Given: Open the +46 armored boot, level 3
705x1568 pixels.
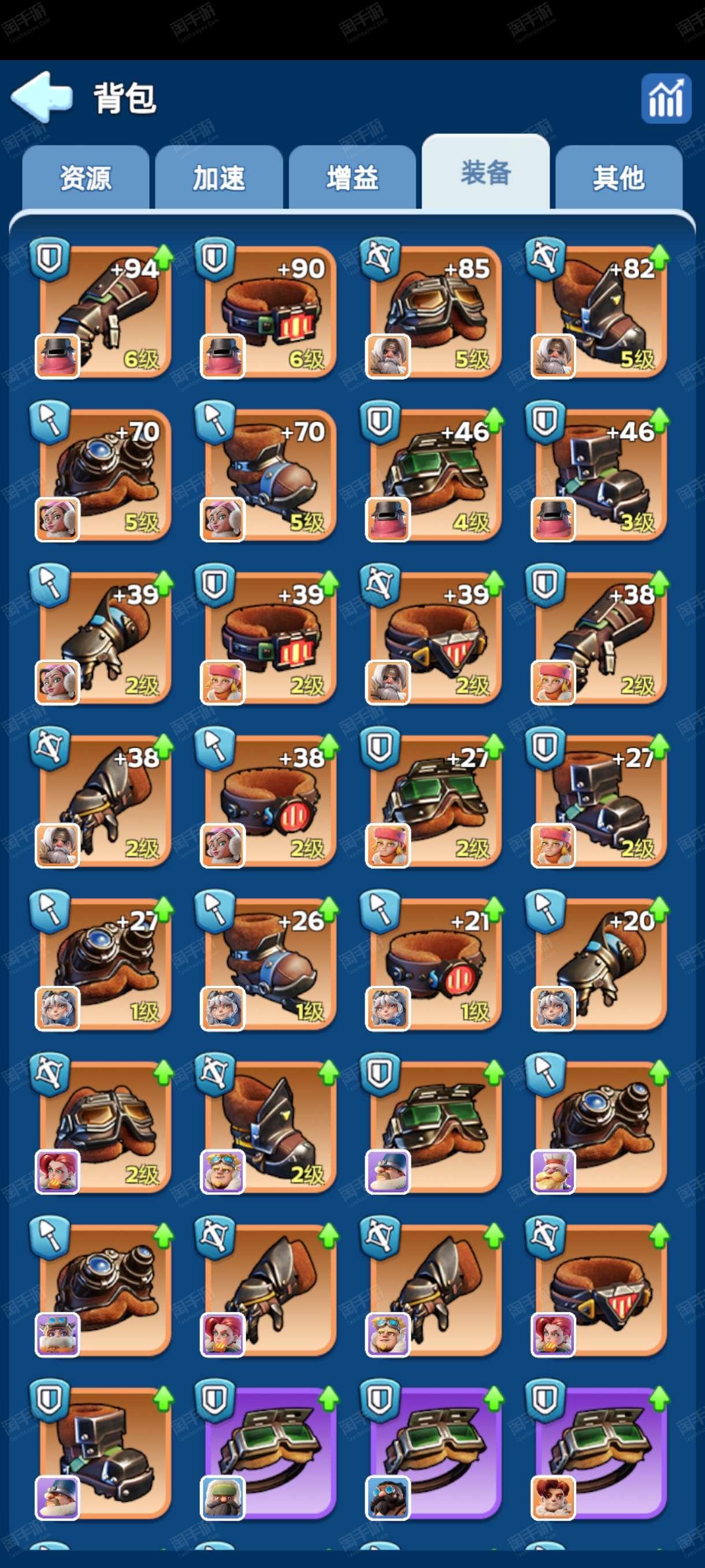Looking at the screenshot, I should click(600, 475).
